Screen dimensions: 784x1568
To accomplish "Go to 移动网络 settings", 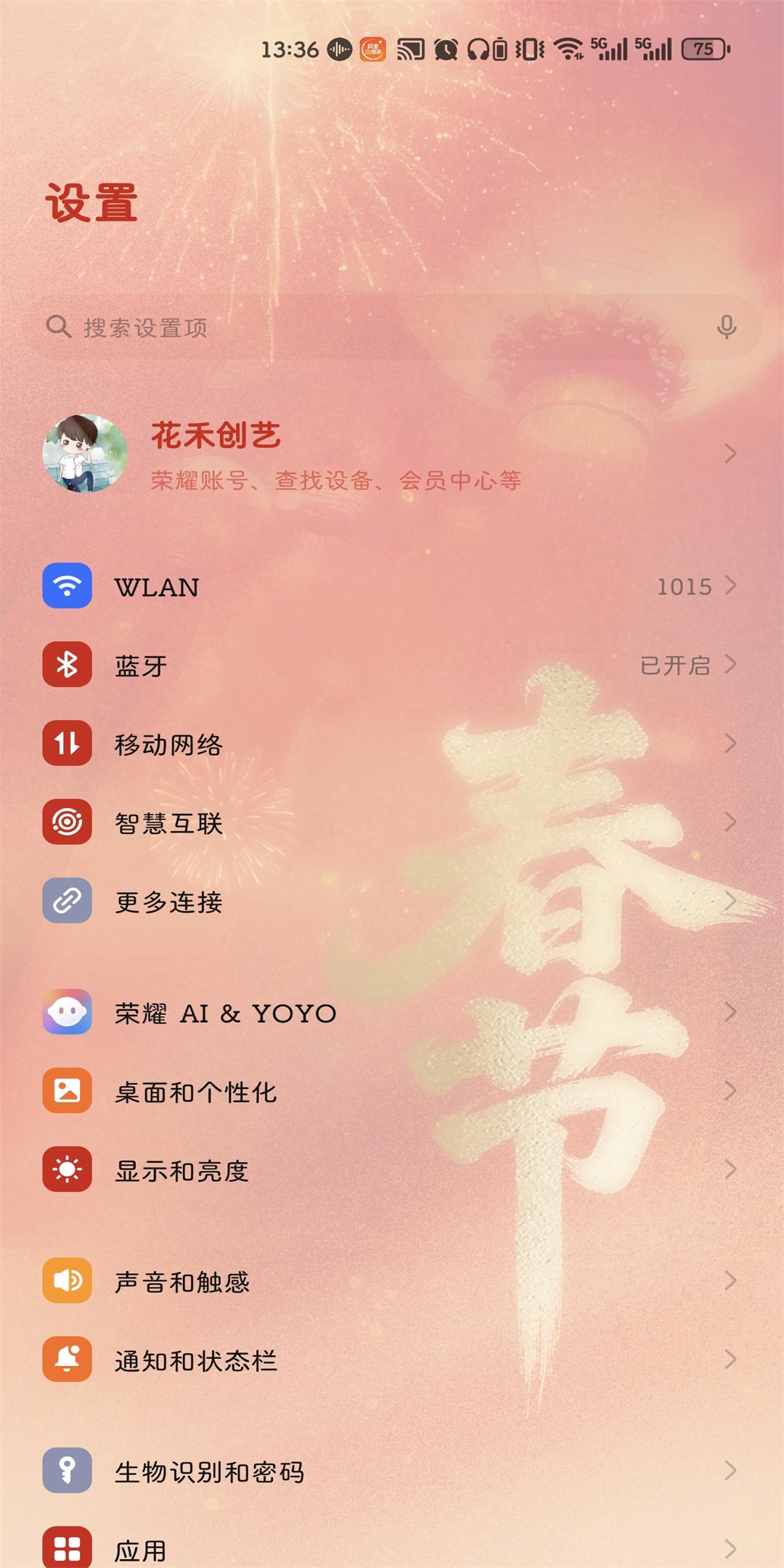I will click(x=392, y=744).
